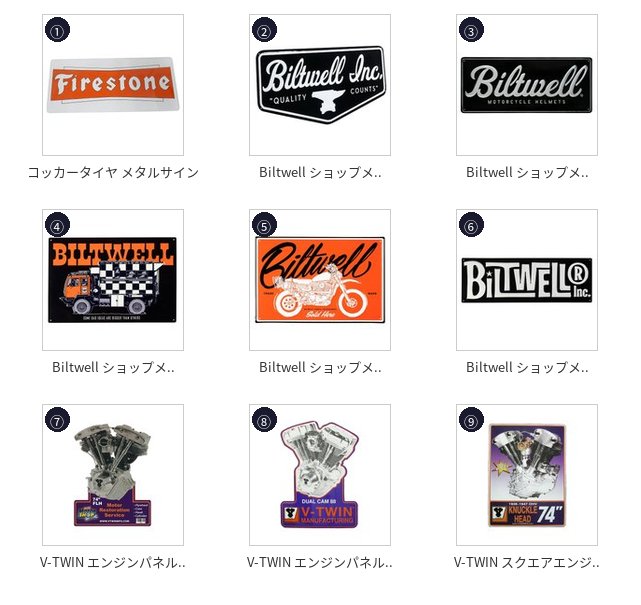View product 8, the V-TWIN Dual Cam 88 panel
The width and height of the screenshot is (641, 605).
[320, 475]
